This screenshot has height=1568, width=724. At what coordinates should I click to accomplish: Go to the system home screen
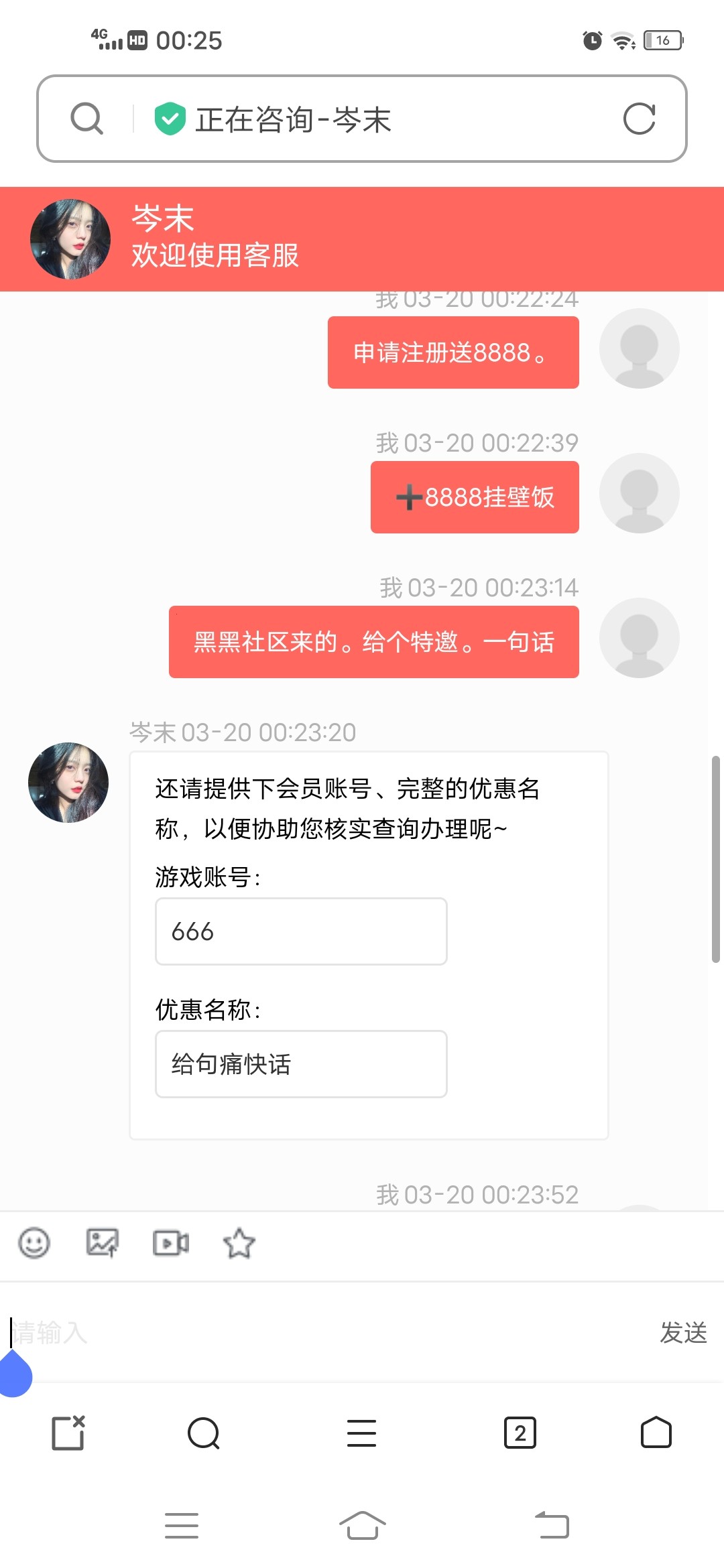[362, 1526]
